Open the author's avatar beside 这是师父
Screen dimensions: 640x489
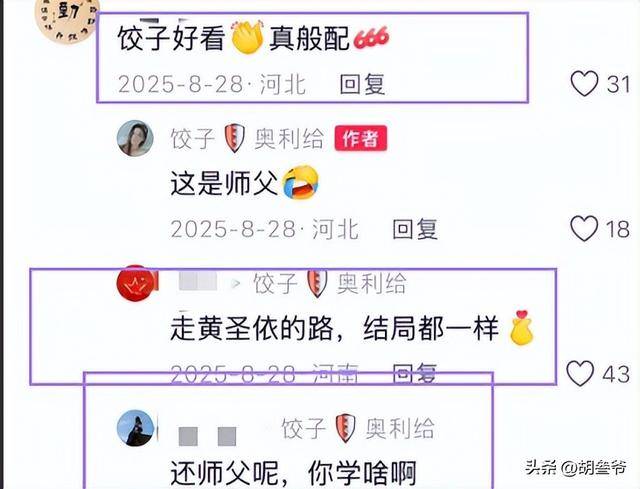135,139
